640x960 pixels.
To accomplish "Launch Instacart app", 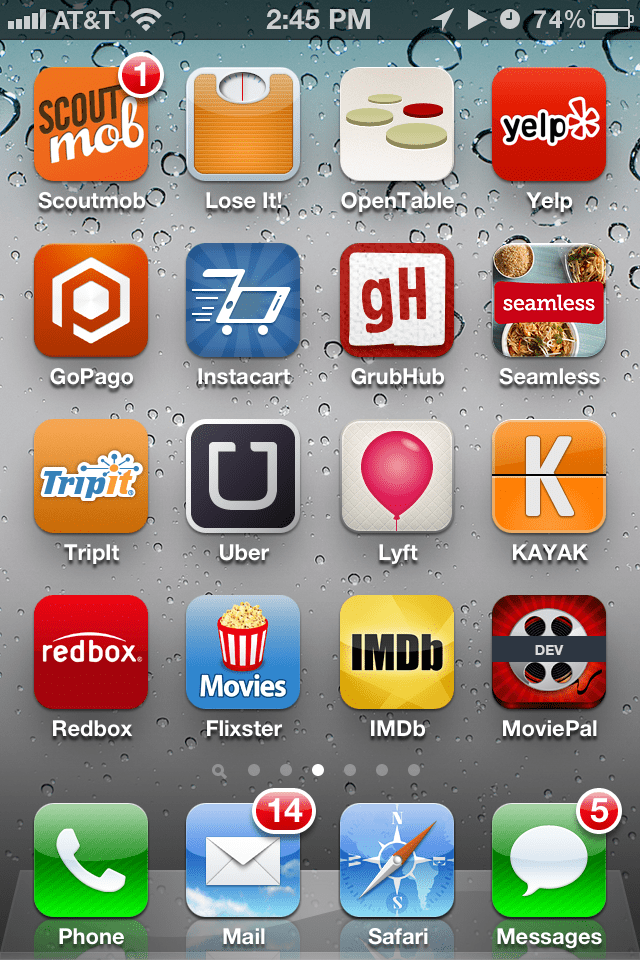I will 243,300.
